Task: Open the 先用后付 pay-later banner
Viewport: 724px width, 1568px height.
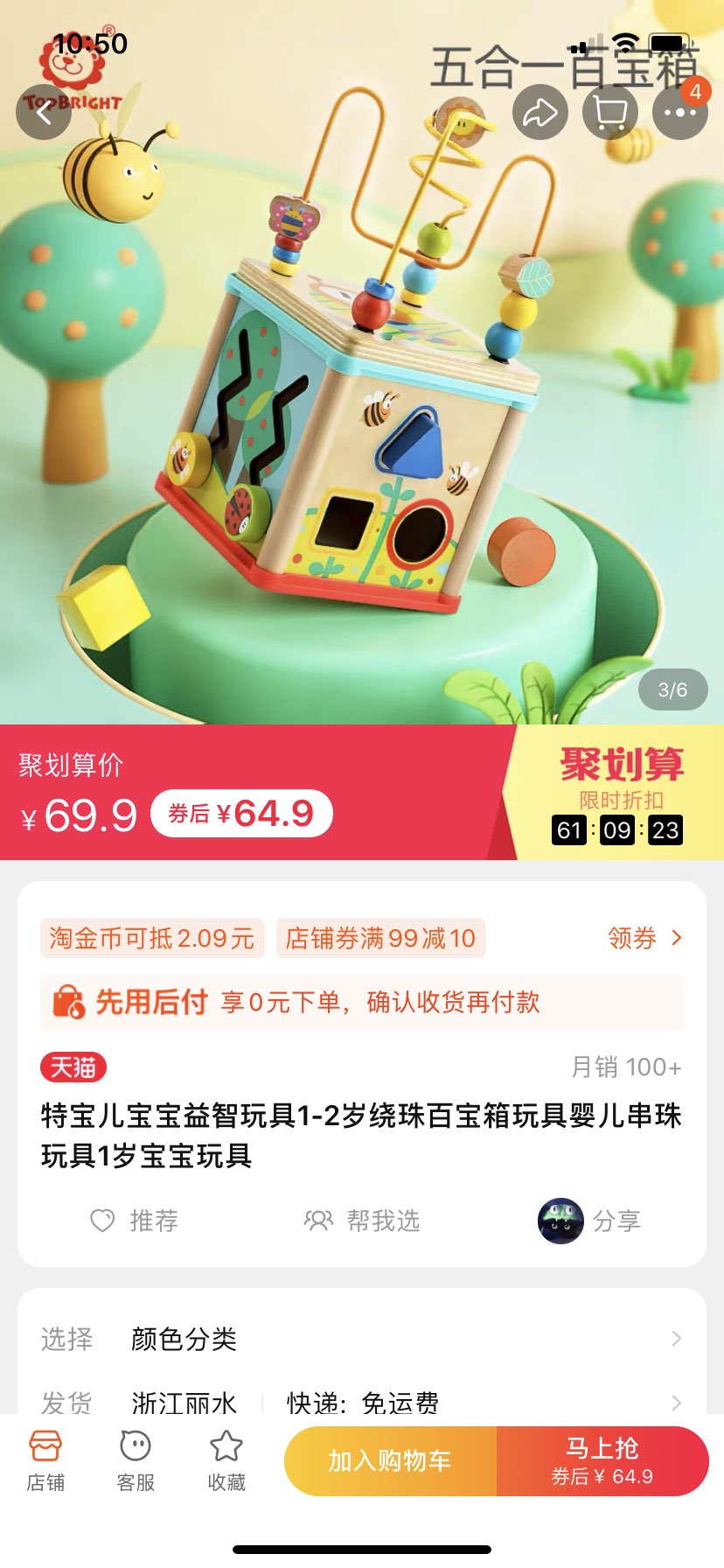Action: [362, 1002]
